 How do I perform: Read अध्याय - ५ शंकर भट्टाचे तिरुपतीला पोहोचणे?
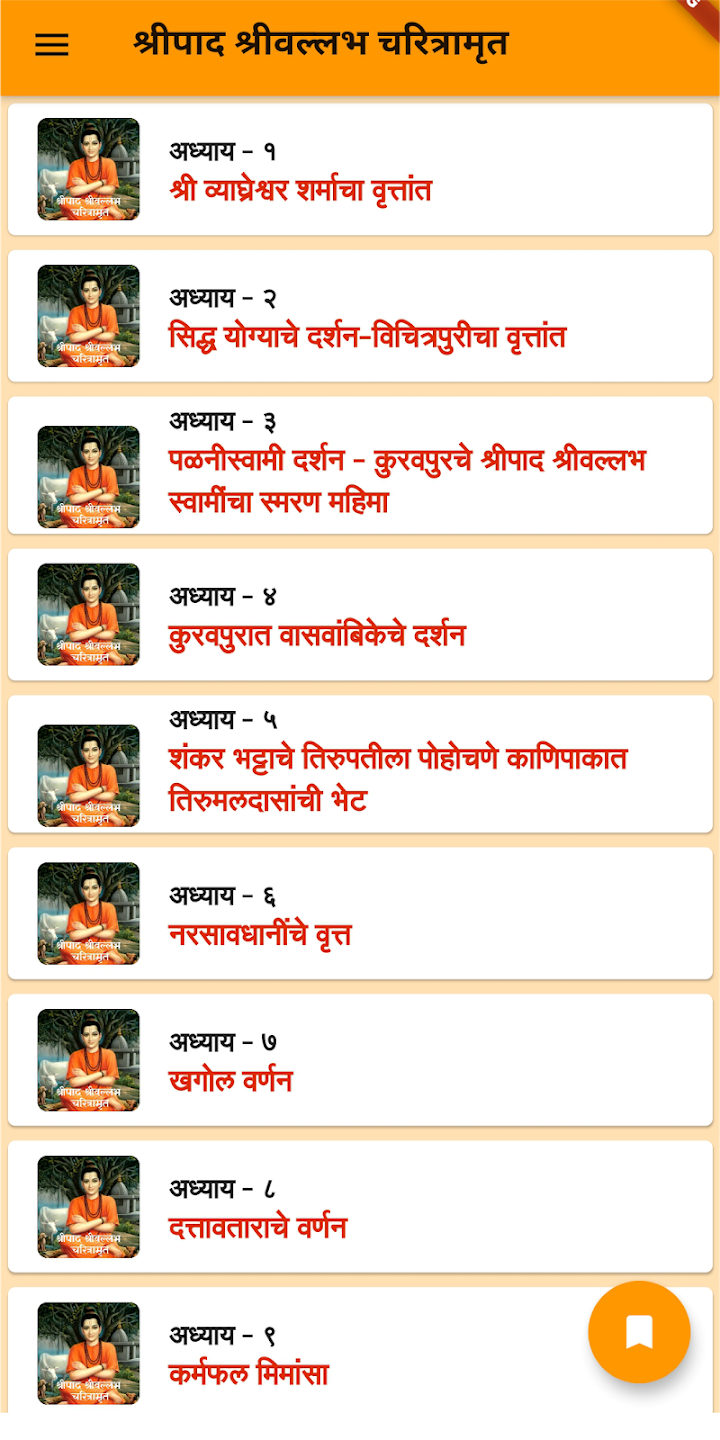[360, 763]
